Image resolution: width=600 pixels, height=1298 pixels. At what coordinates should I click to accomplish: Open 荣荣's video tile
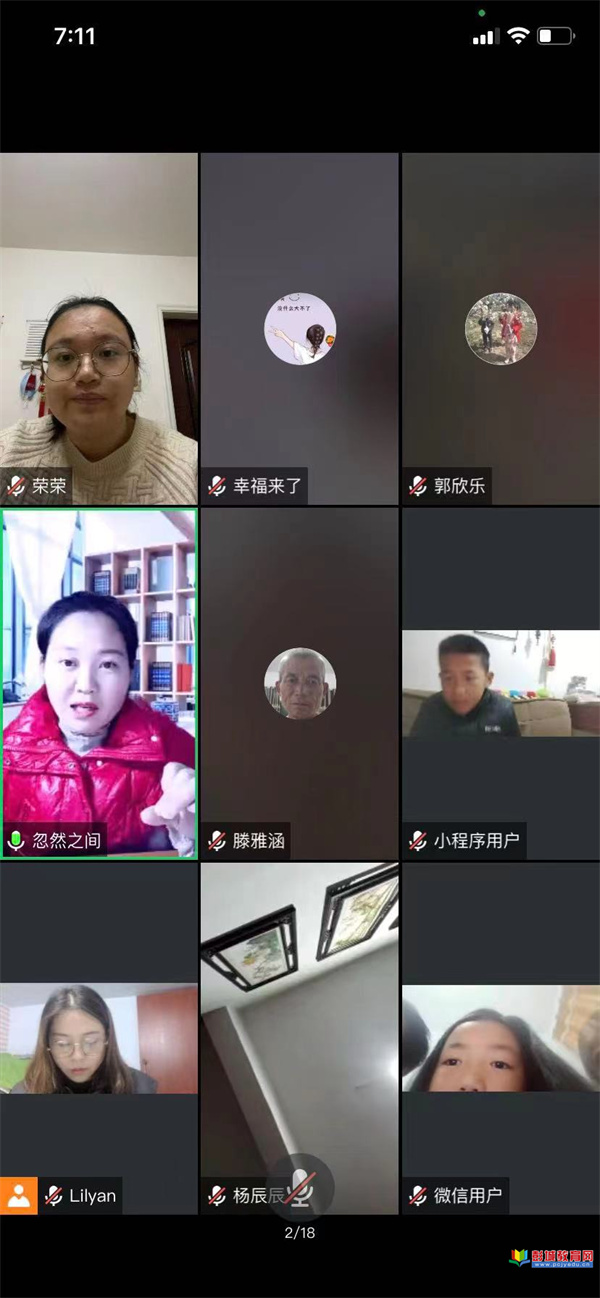pos(98,328)
